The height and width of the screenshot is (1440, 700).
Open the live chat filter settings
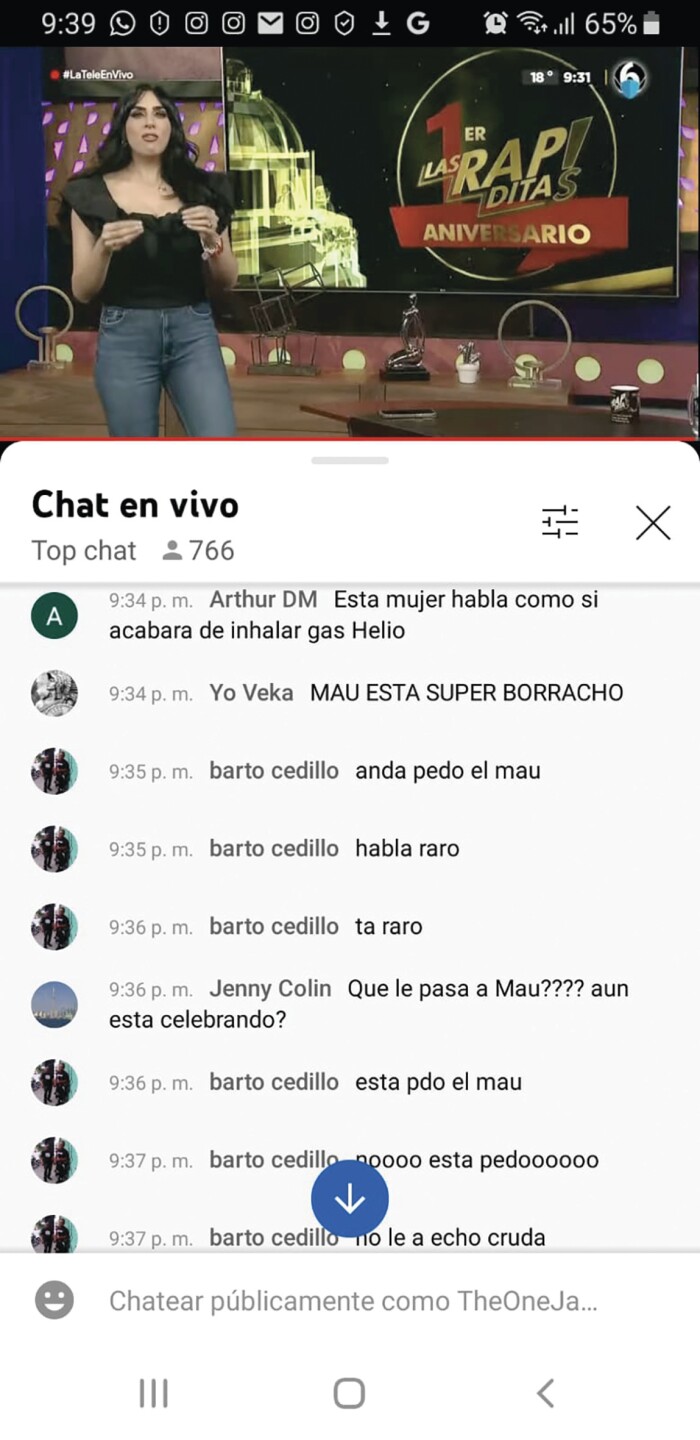point(560,522)
